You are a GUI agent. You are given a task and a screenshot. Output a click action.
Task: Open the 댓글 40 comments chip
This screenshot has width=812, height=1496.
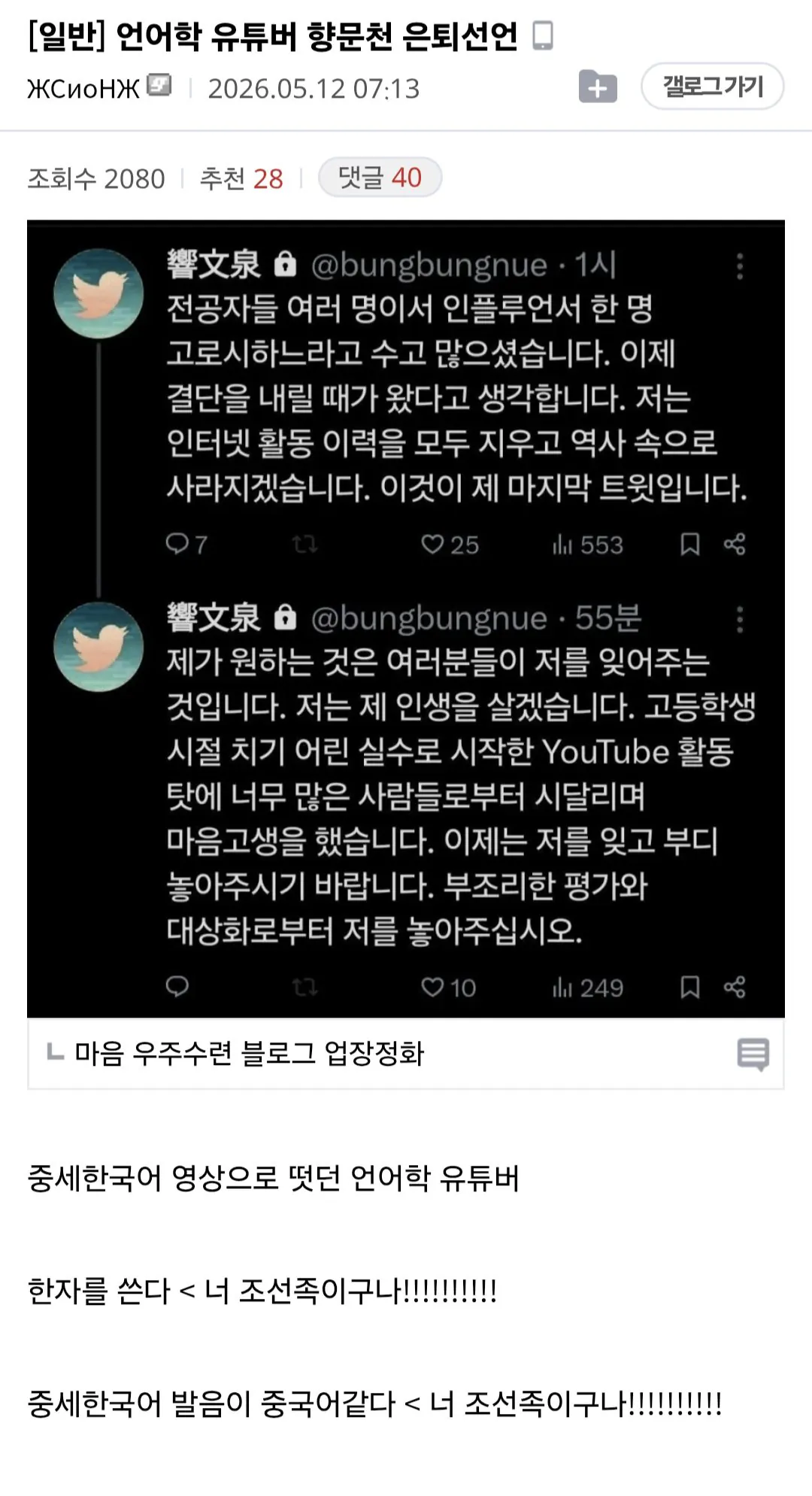[x=380, y=178]
